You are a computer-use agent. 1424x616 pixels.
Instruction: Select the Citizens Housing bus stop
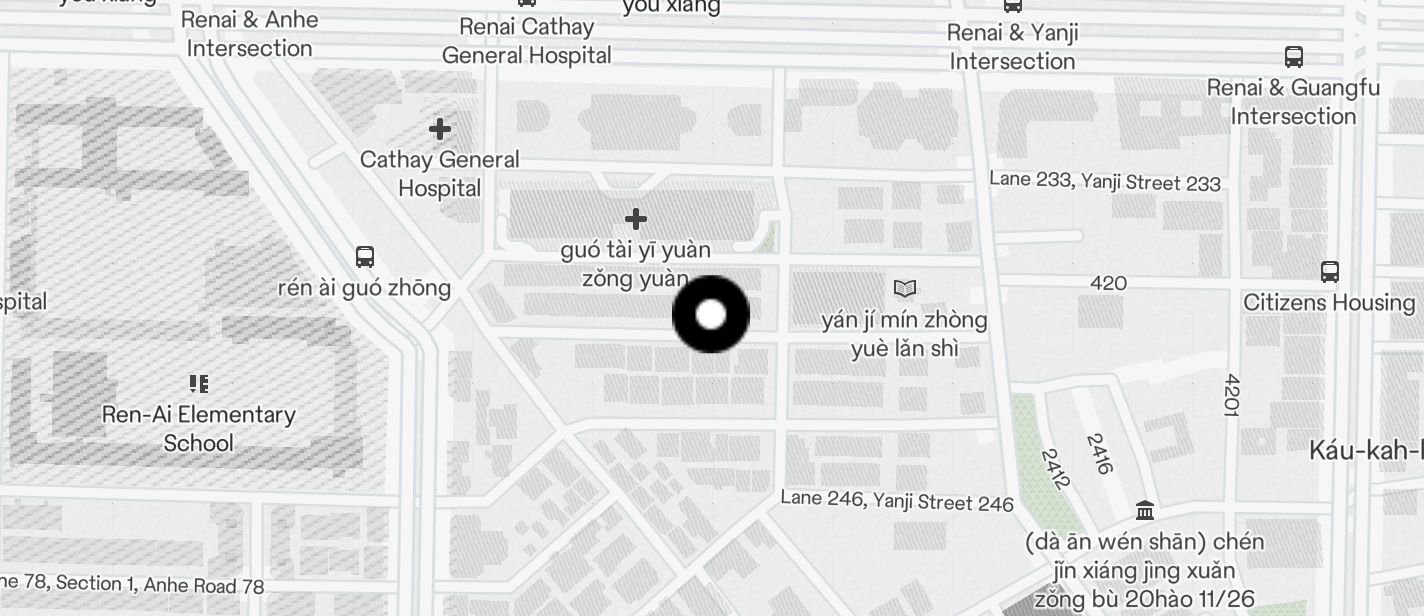[x=1330, y=271]
